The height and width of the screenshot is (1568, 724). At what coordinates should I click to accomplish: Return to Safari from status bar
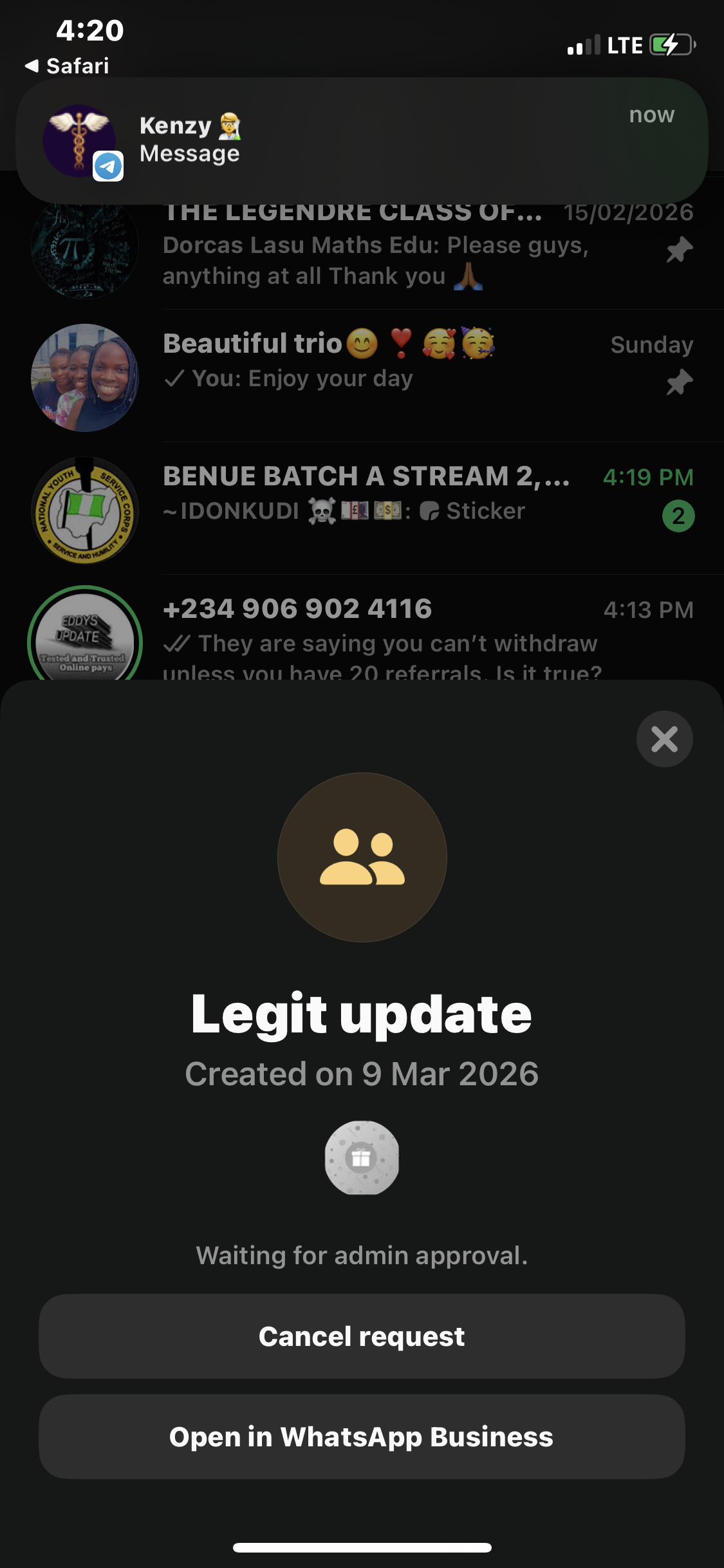coord(67,66)
